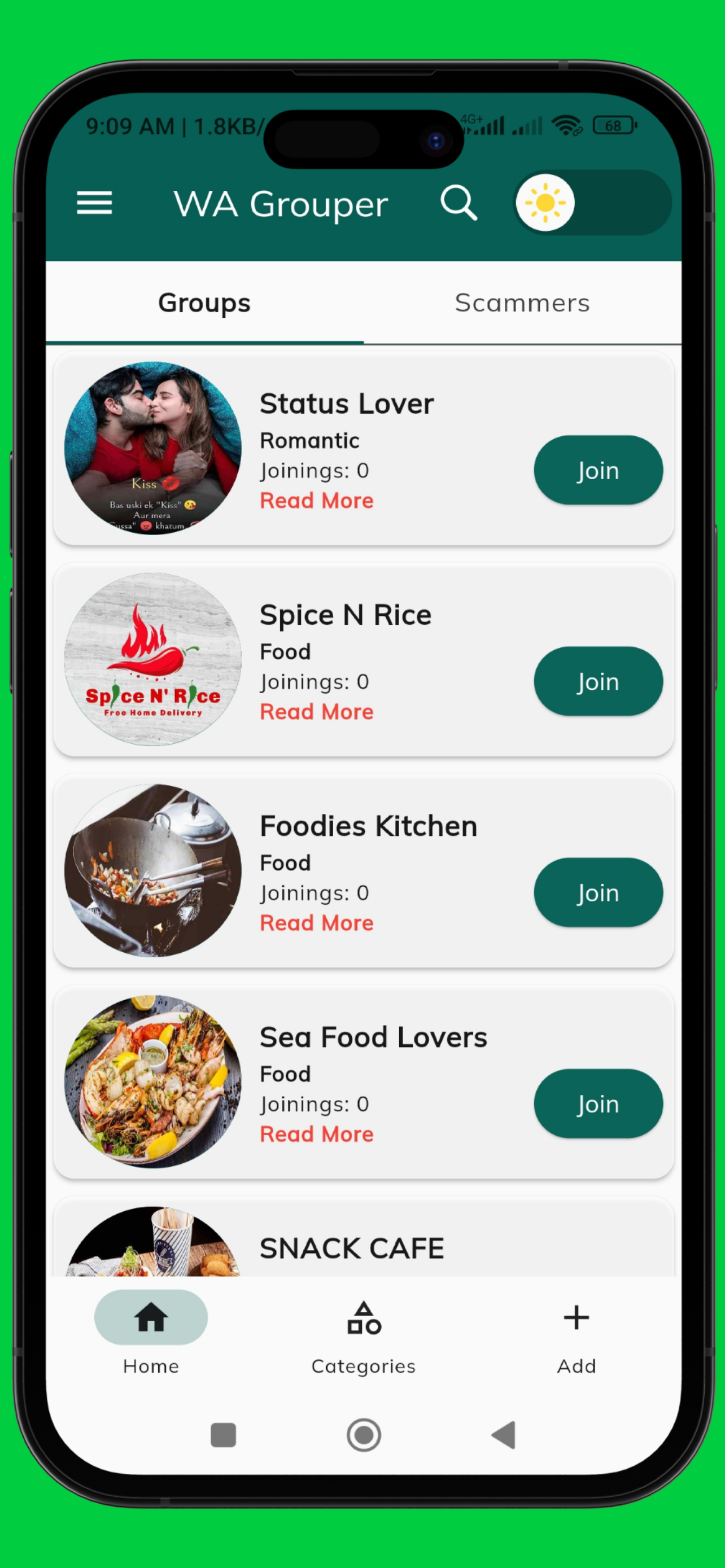725x1568 pixels.
Task: Read more about Sea Food Lovers
Action: click(x=317, y=1135)
